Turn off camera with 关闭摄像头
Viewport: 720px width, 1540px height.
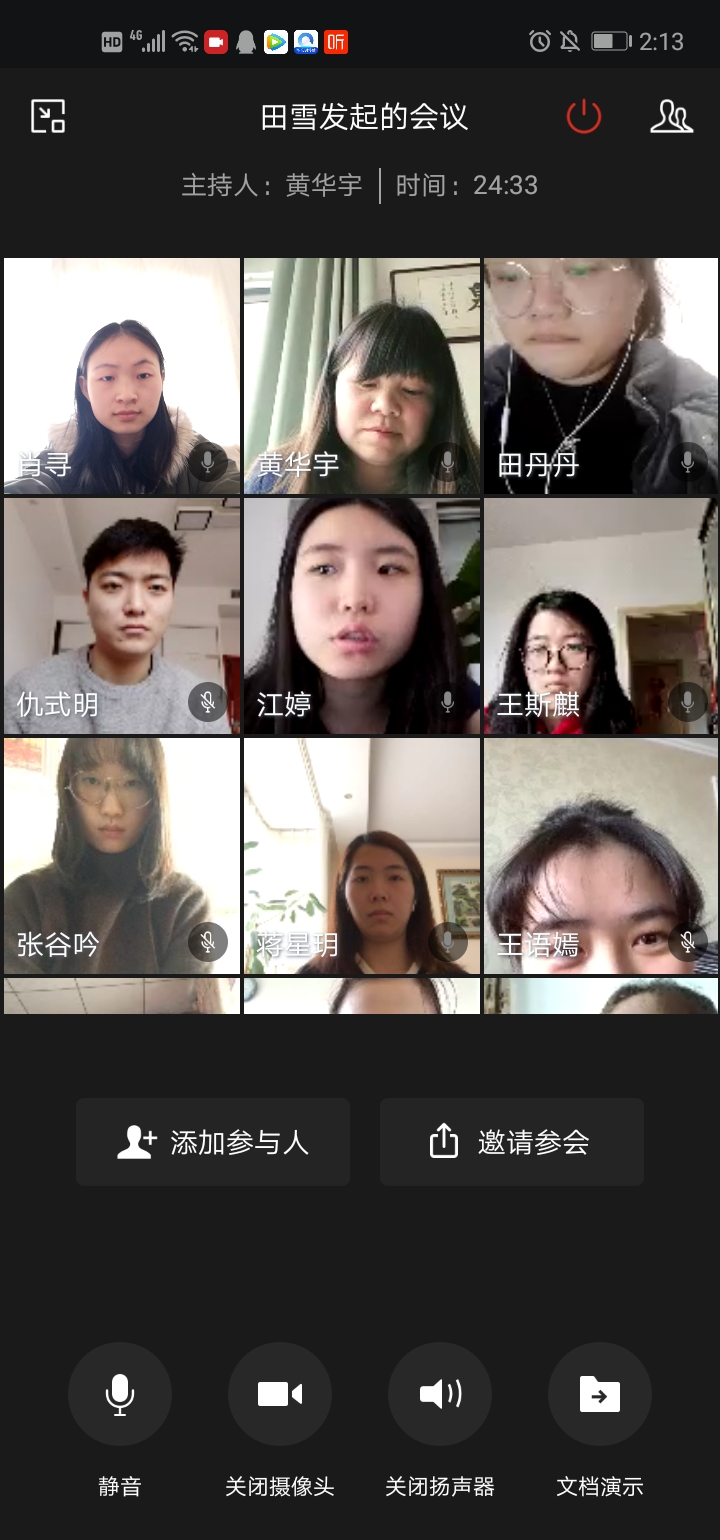click(280, 1394)
